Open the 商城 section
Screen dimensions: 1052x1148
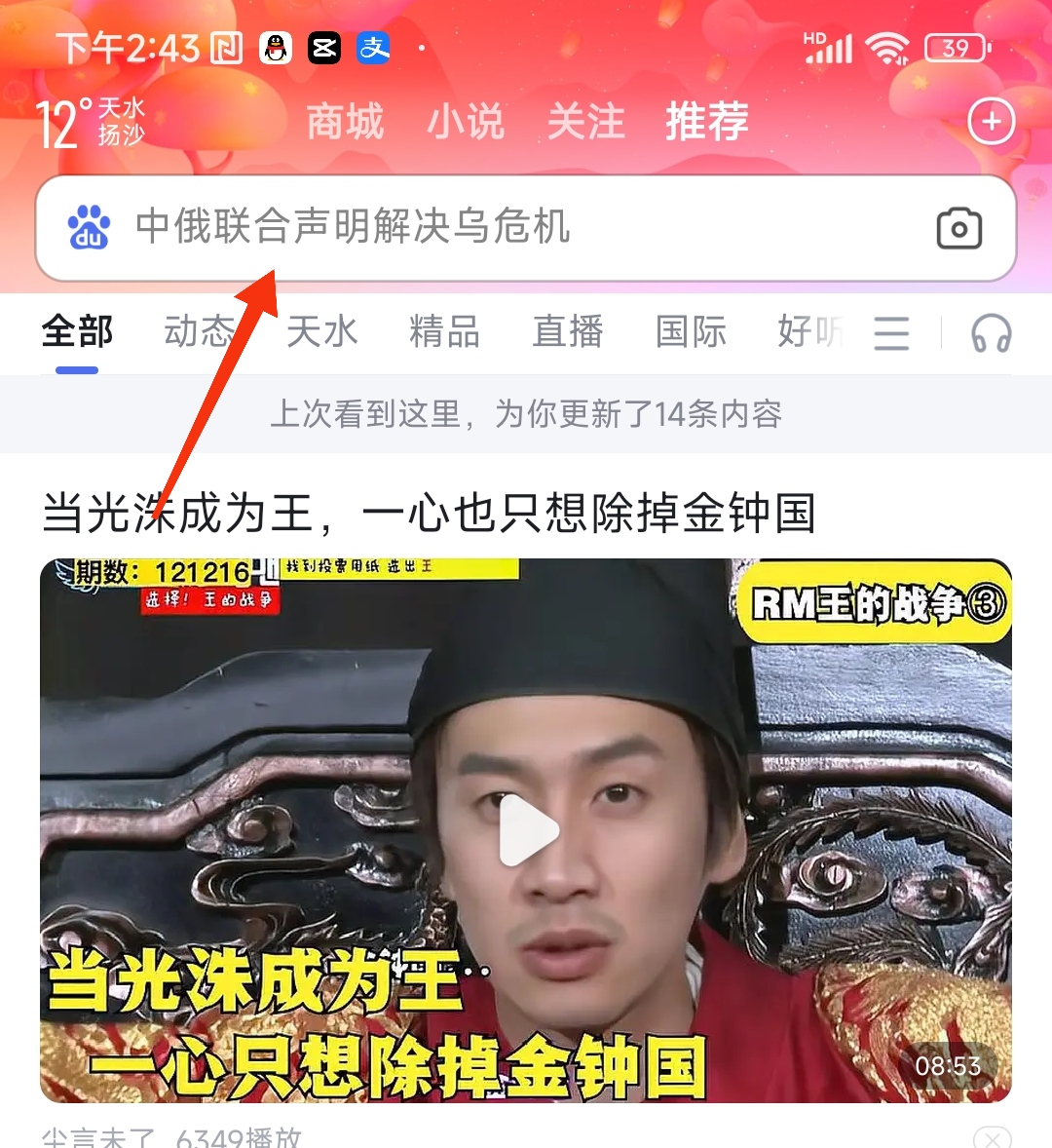(344, 121)
